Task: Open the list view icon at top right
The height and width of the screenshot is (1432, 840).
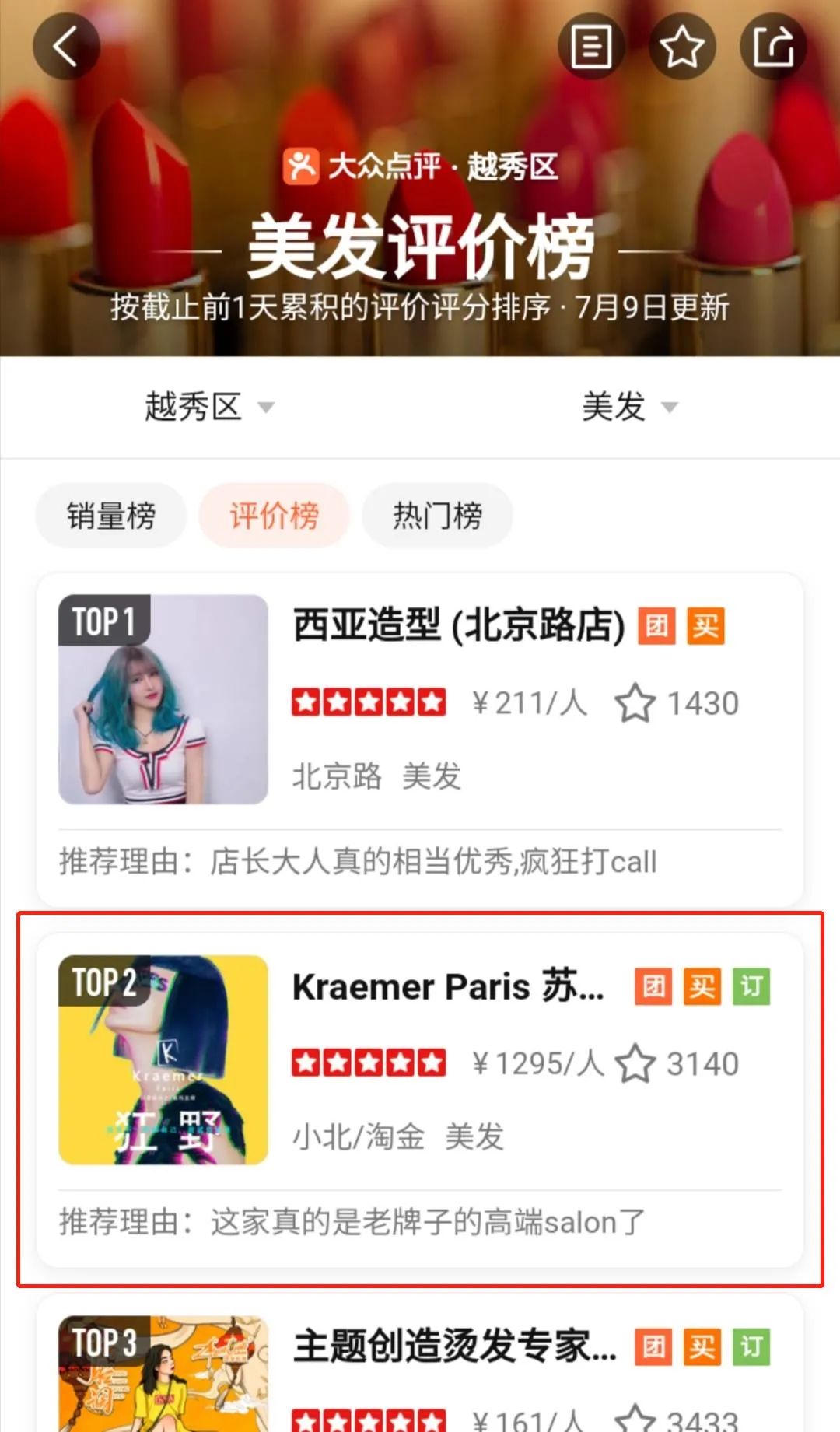Action: 591,47
